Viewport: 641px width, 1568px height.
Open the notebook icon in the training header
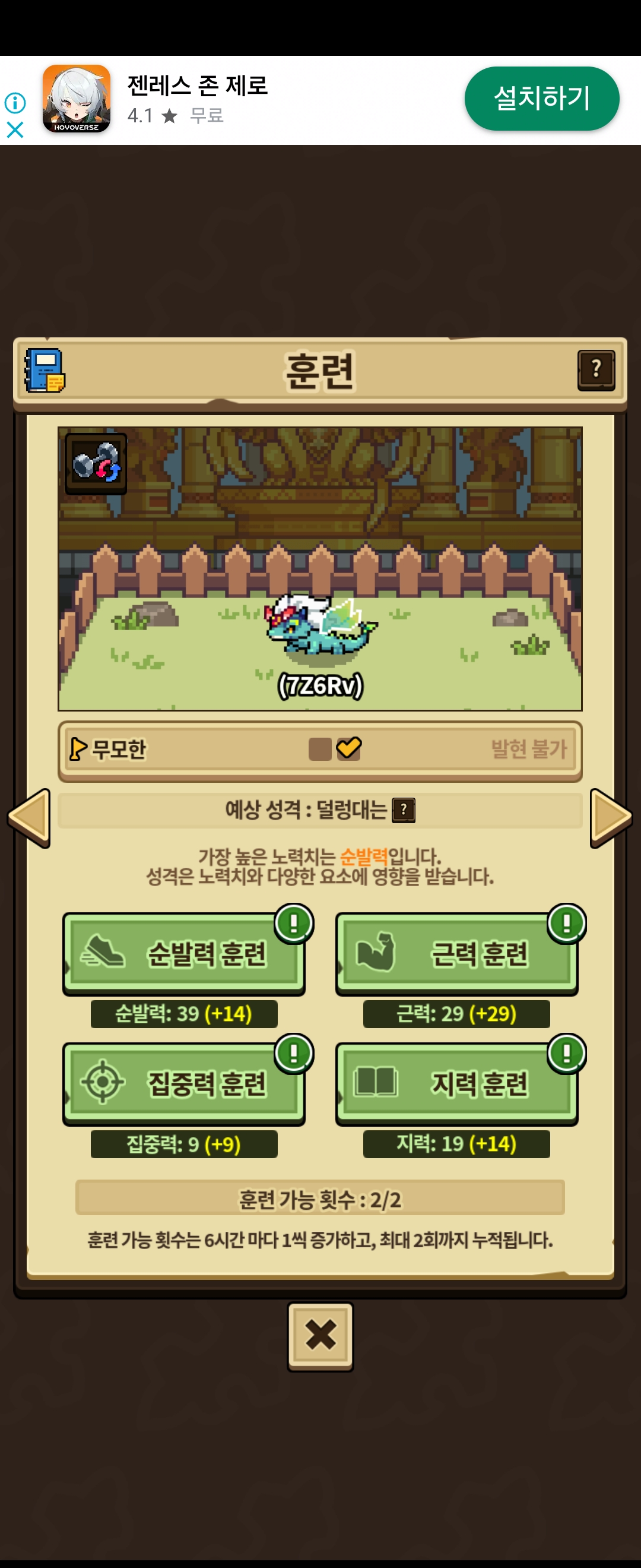[x=45, y=370]
